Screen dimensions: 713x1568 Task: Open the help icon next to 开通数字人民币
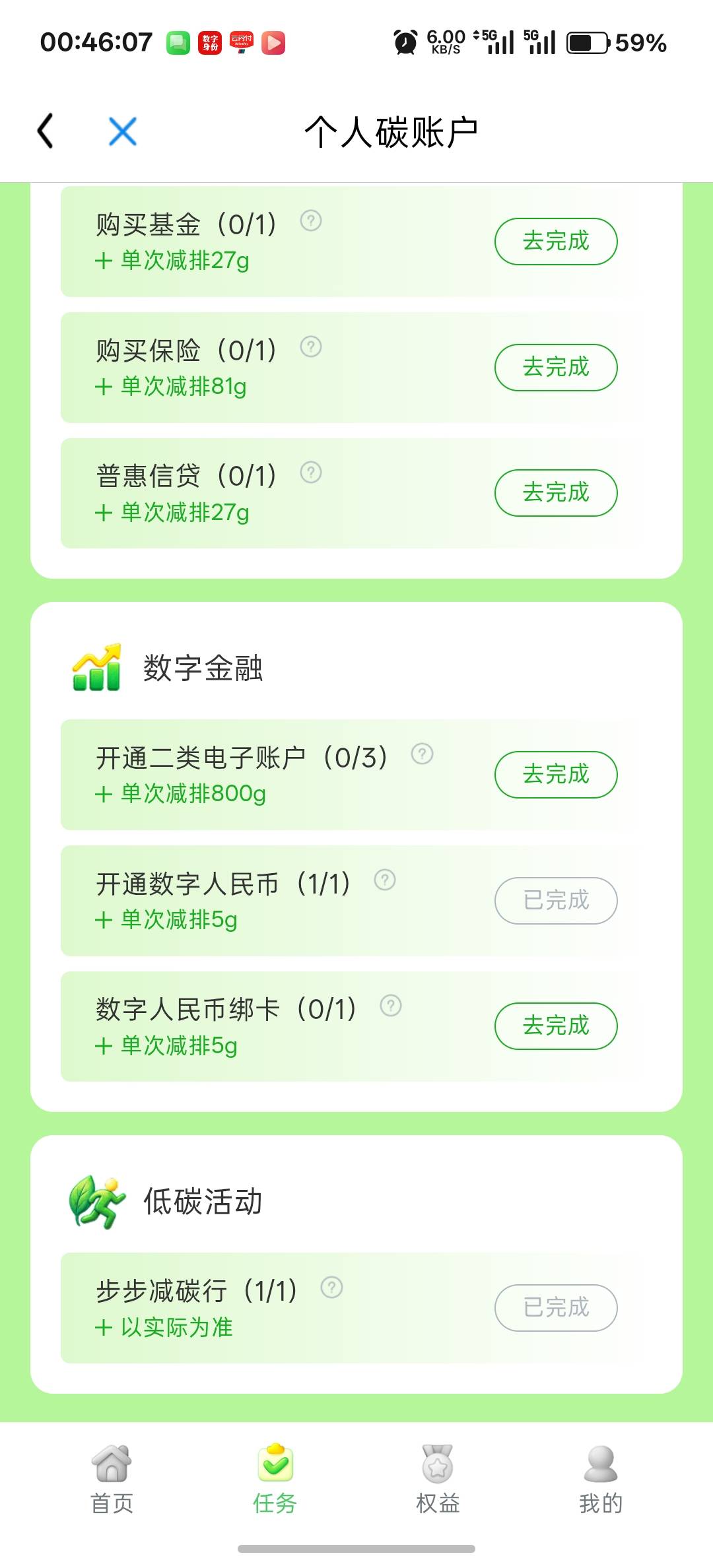pyautogui.click(x=385, y=880)
